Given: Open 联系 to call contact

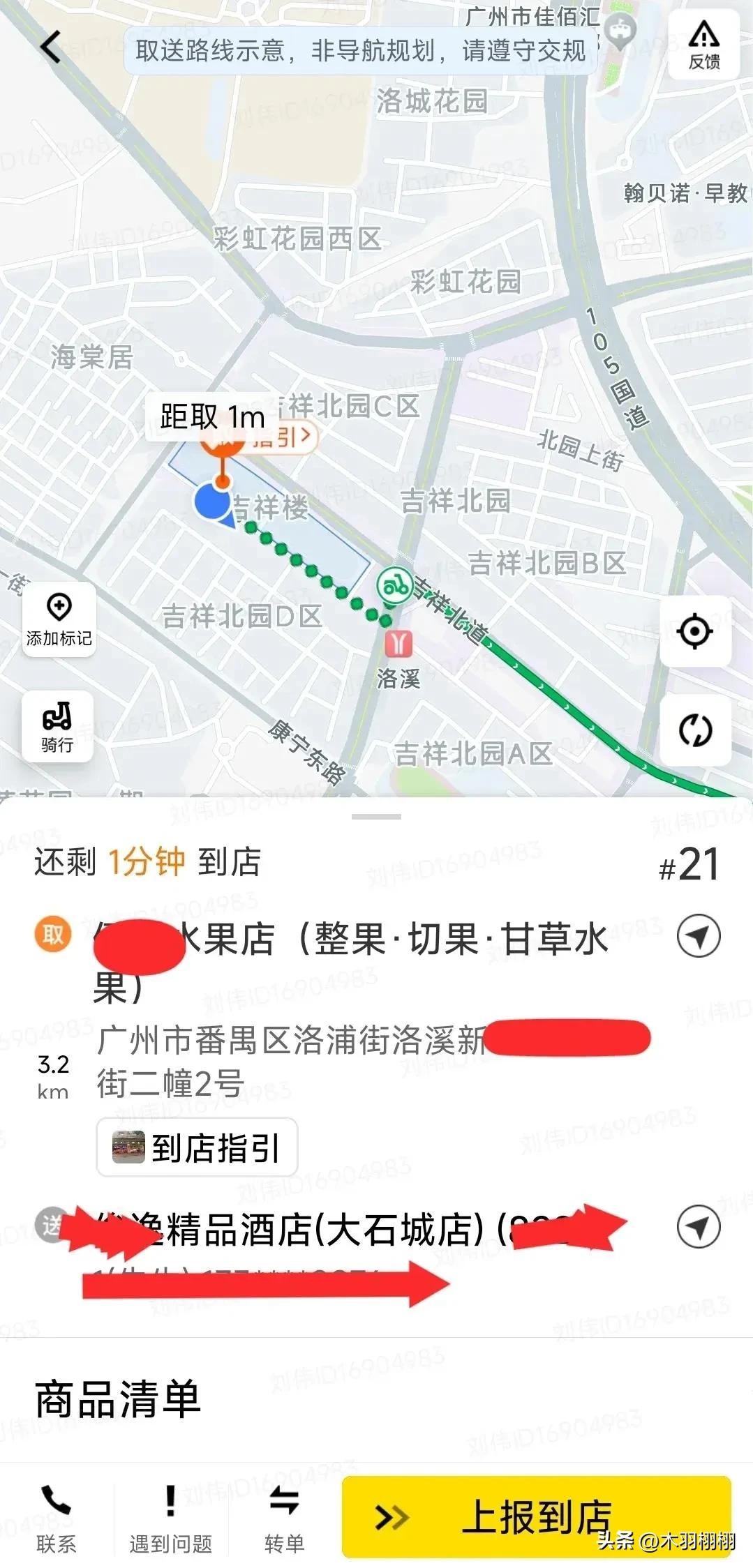Looking at the screenshot, I should (x=56, y=1518).
